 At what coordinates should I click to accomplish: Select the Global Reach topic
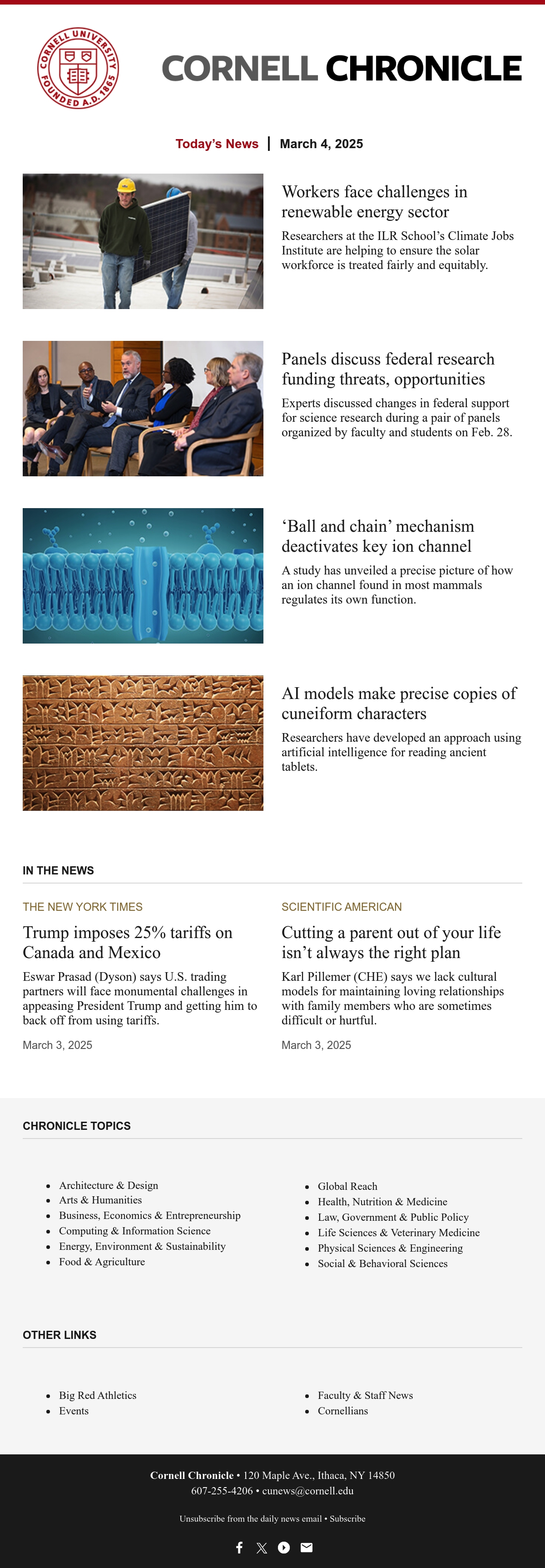pos(347,1186)
